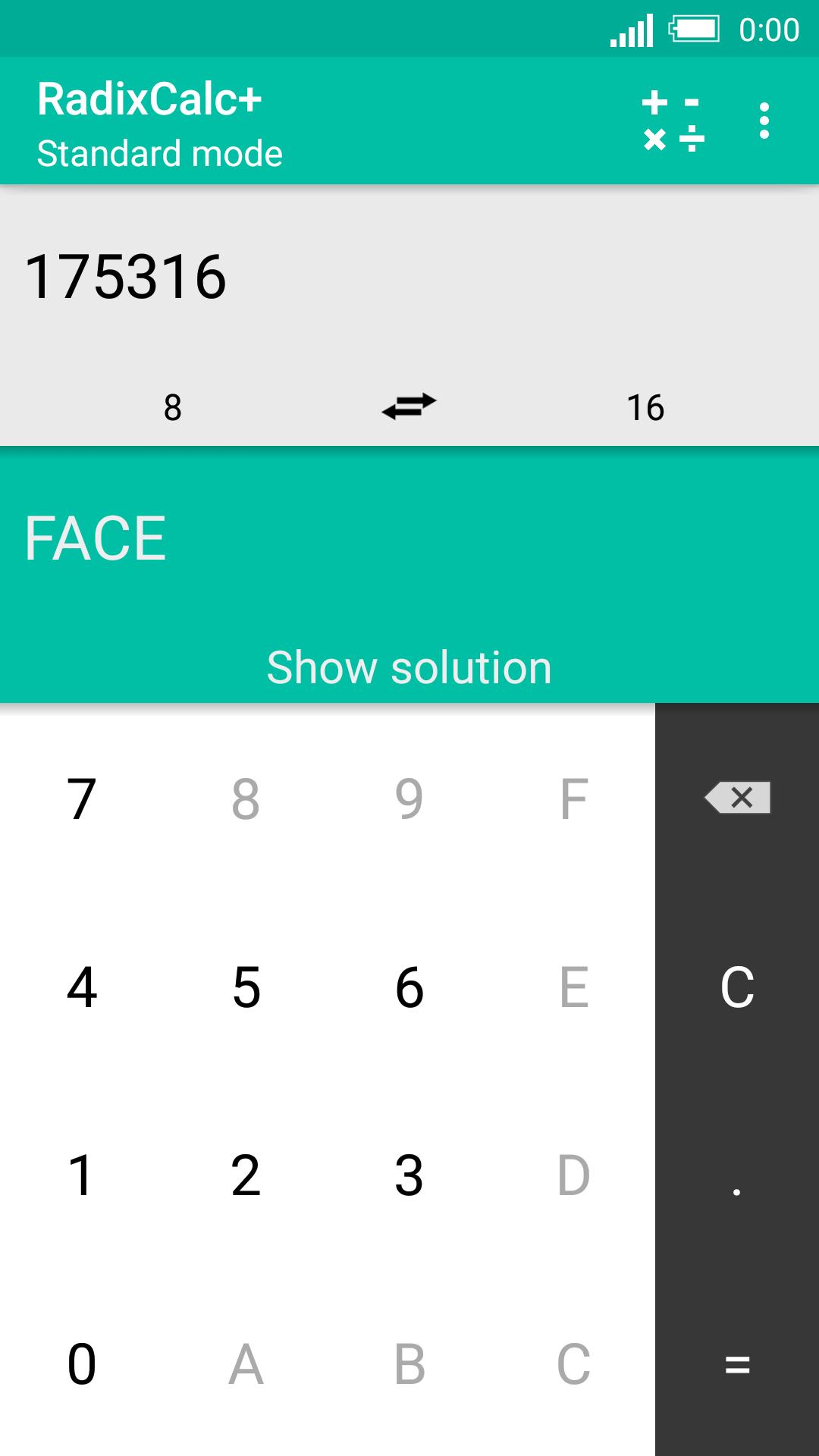819x1456 pixels.
Task: Switch to Standard mode heading
Action: tap(160, 152)
